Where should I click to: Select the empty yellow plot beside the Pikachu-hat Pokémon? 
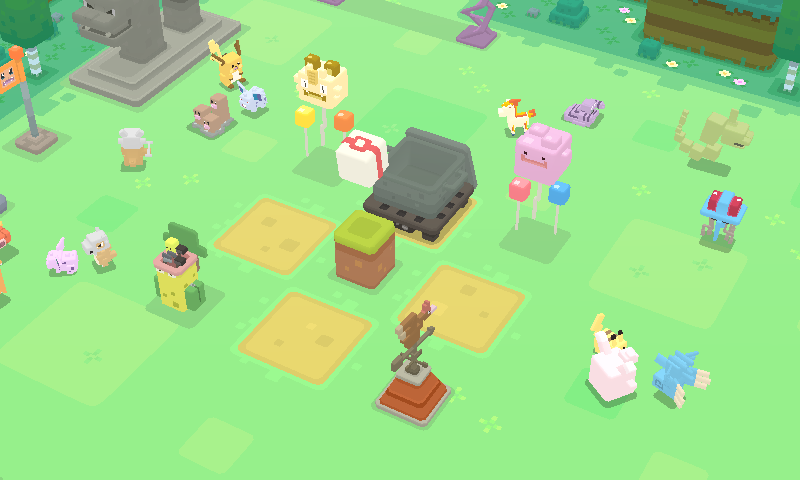273,236
